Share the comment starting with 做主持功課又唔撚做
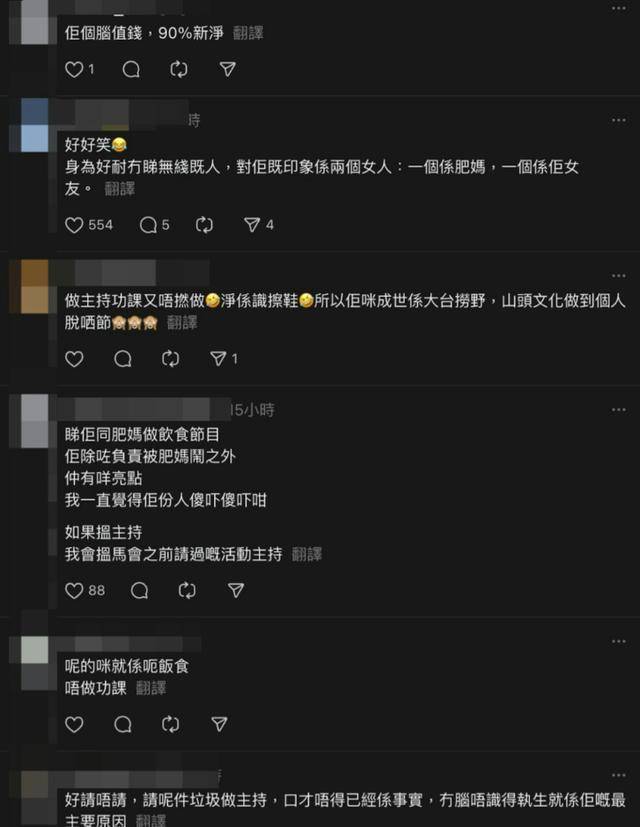 pyautogui.click(x=218, y=358)
